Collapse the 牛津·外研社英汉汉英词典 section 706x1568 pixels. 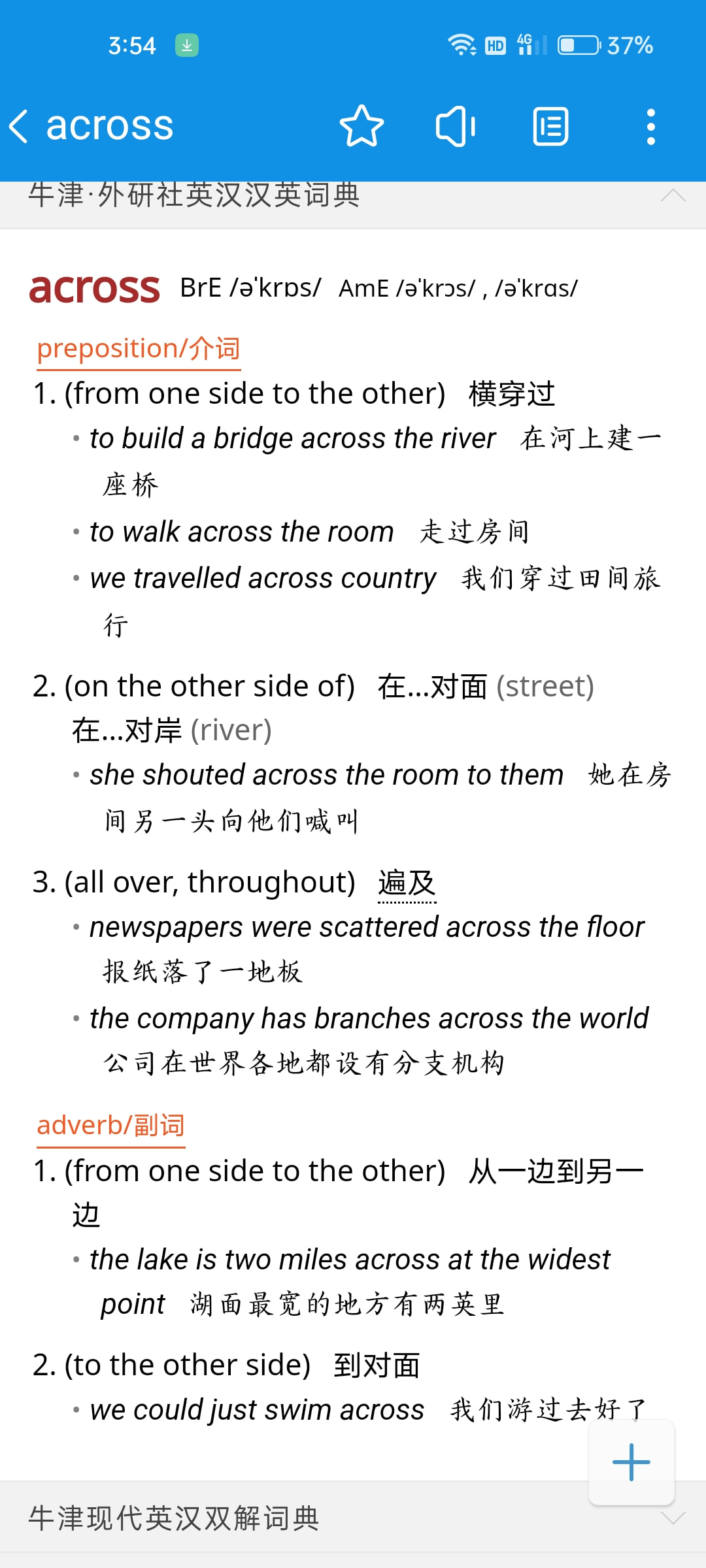pos(673,195)
